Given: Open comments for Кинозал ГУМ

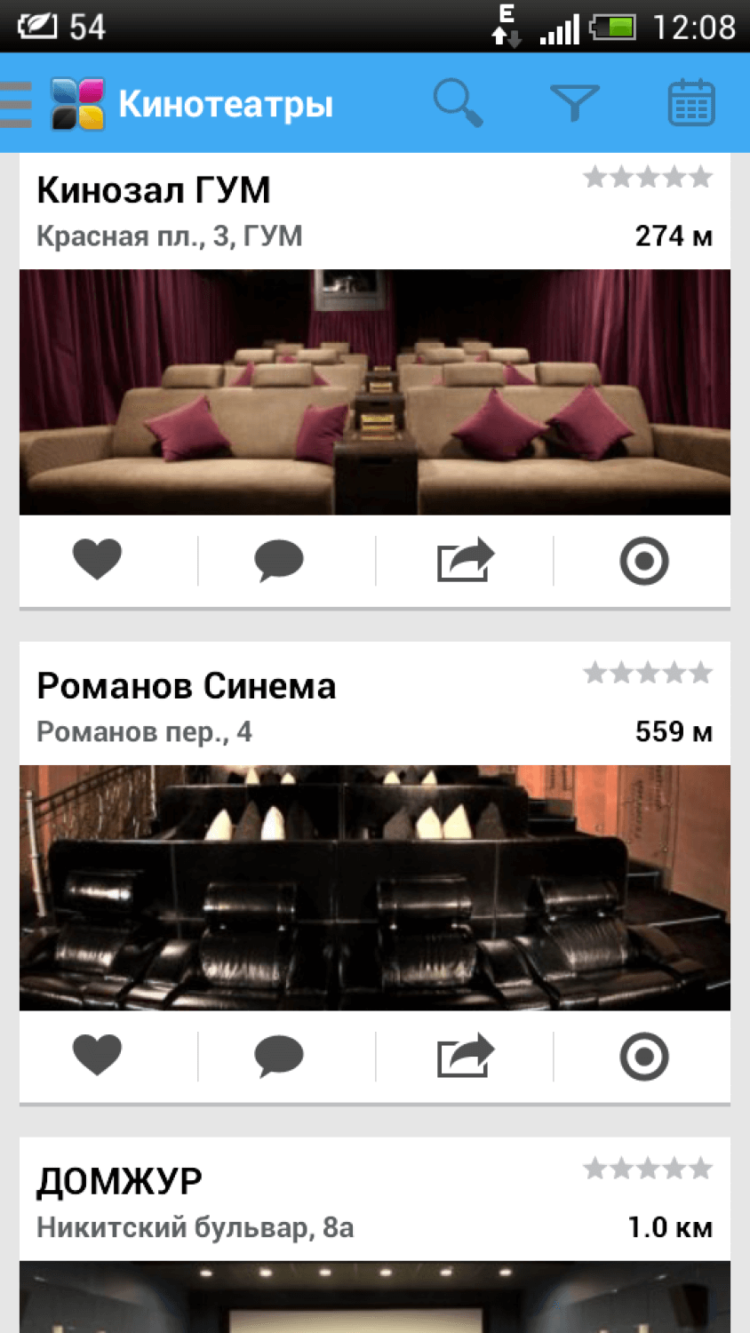Looking at the screenshot, I should coord(277,561).
